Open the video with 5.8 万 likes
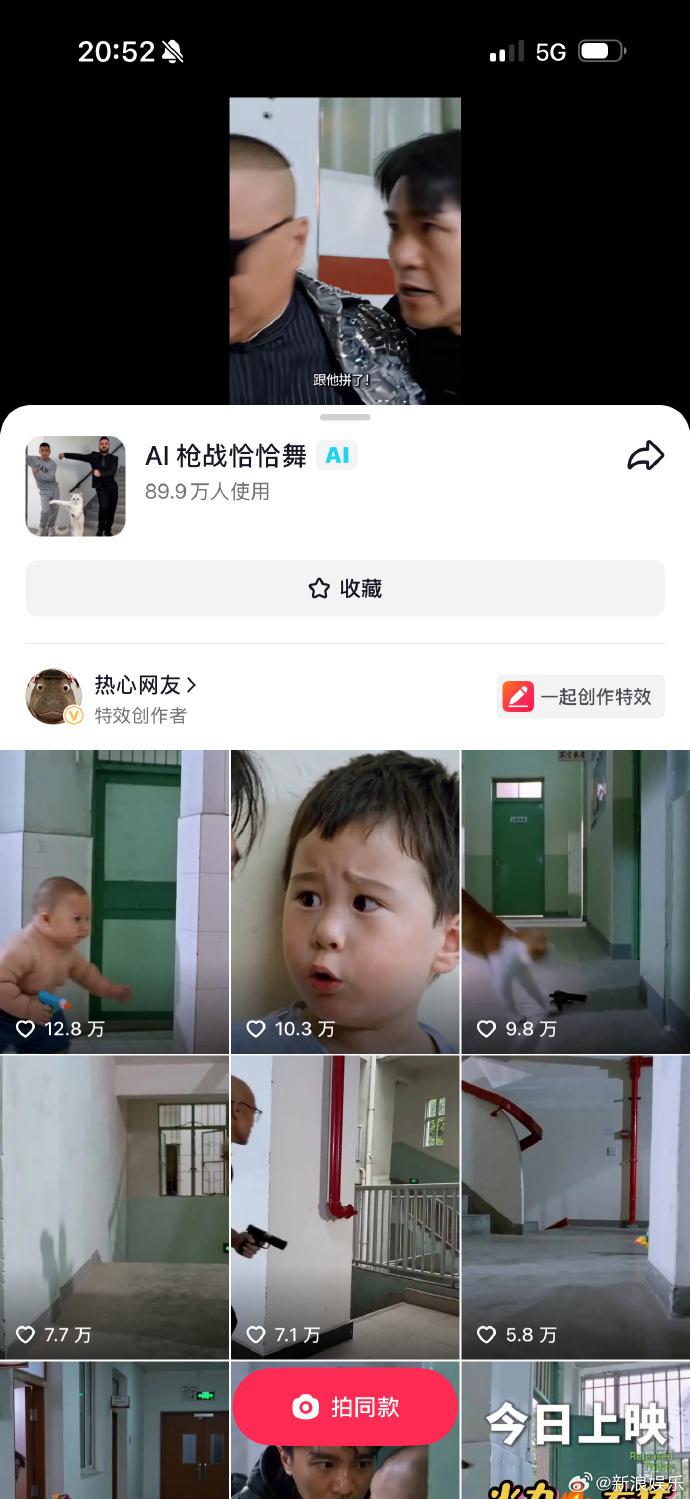 point(575,1205)
